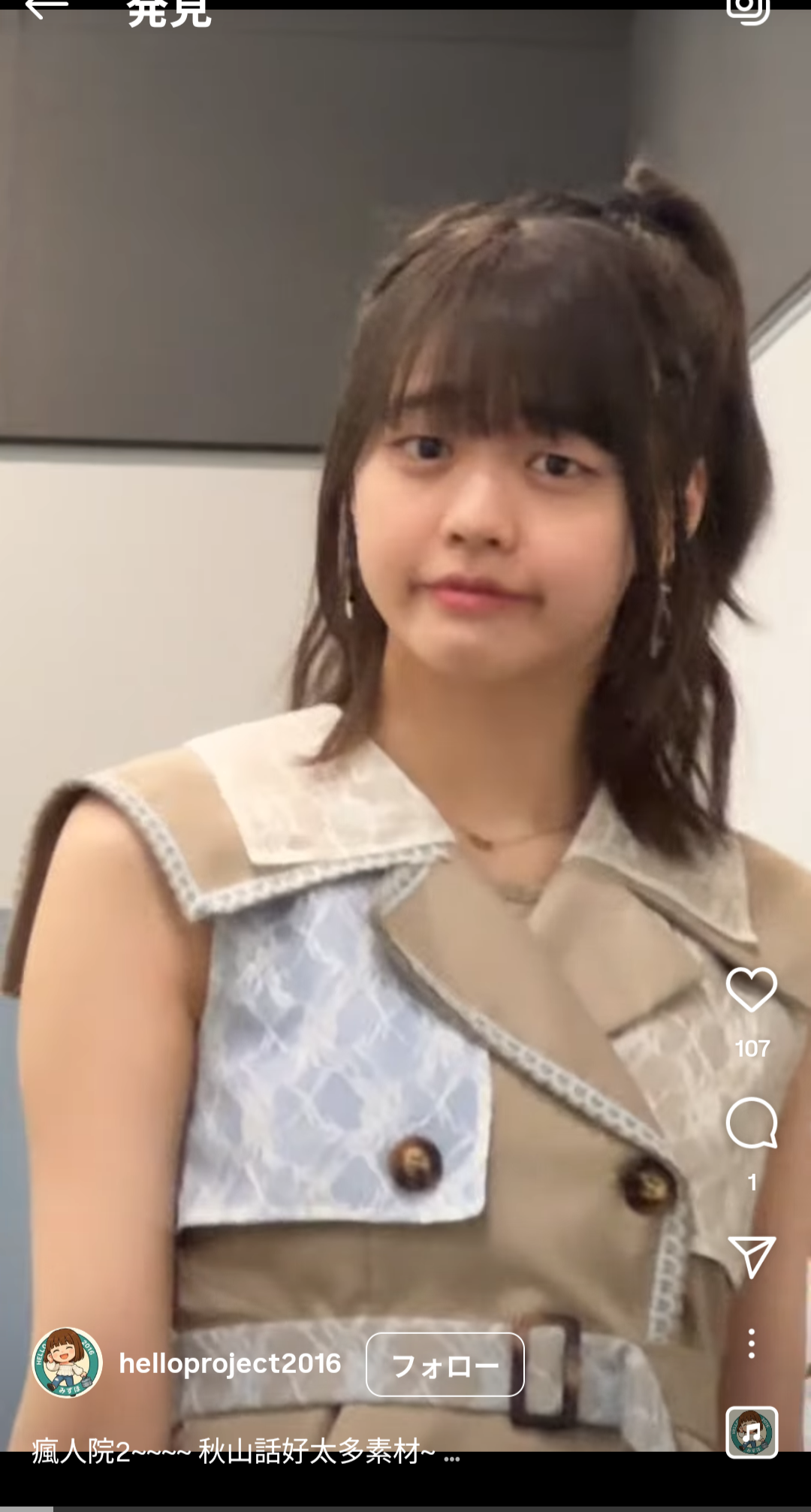Open the comments on this reel
The width and height of the screenshot is (811, 1512).
pyautogui.click(x=752, y=1124)
